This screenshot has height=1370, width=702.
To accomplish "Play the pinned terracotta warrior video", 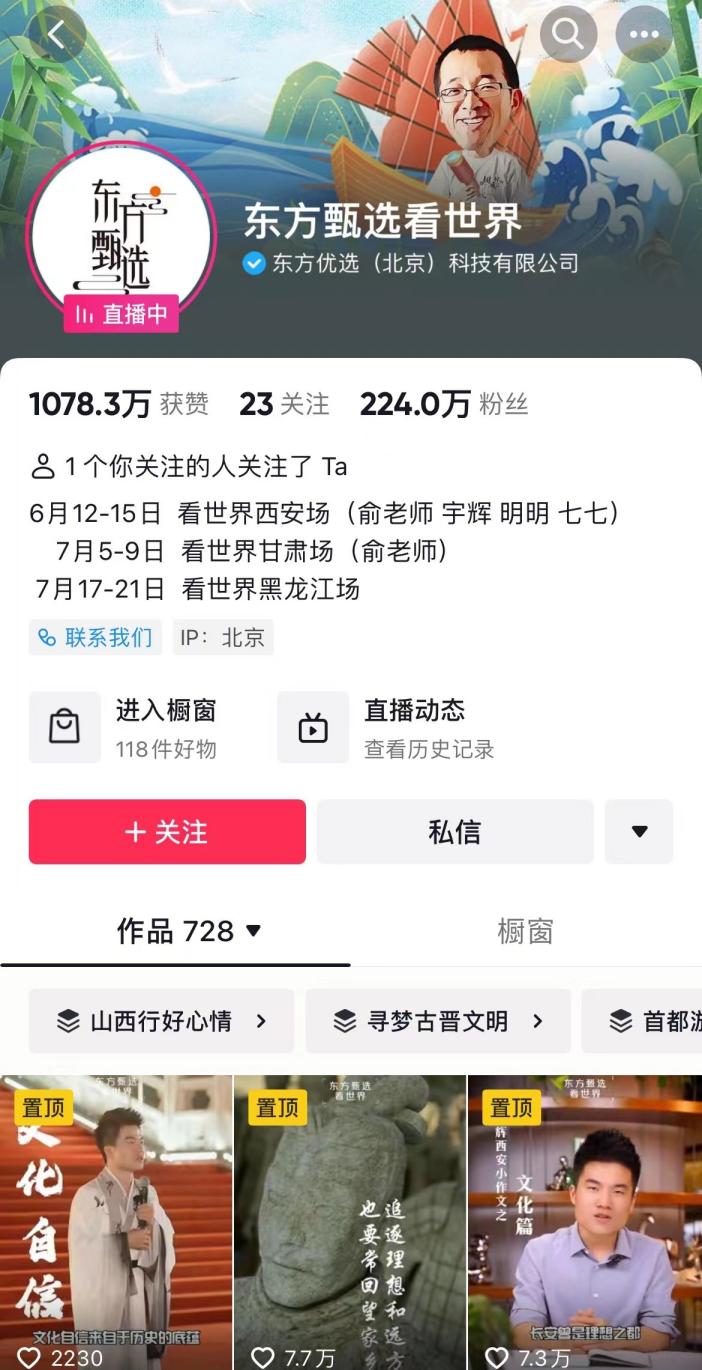I will 350,1220.
